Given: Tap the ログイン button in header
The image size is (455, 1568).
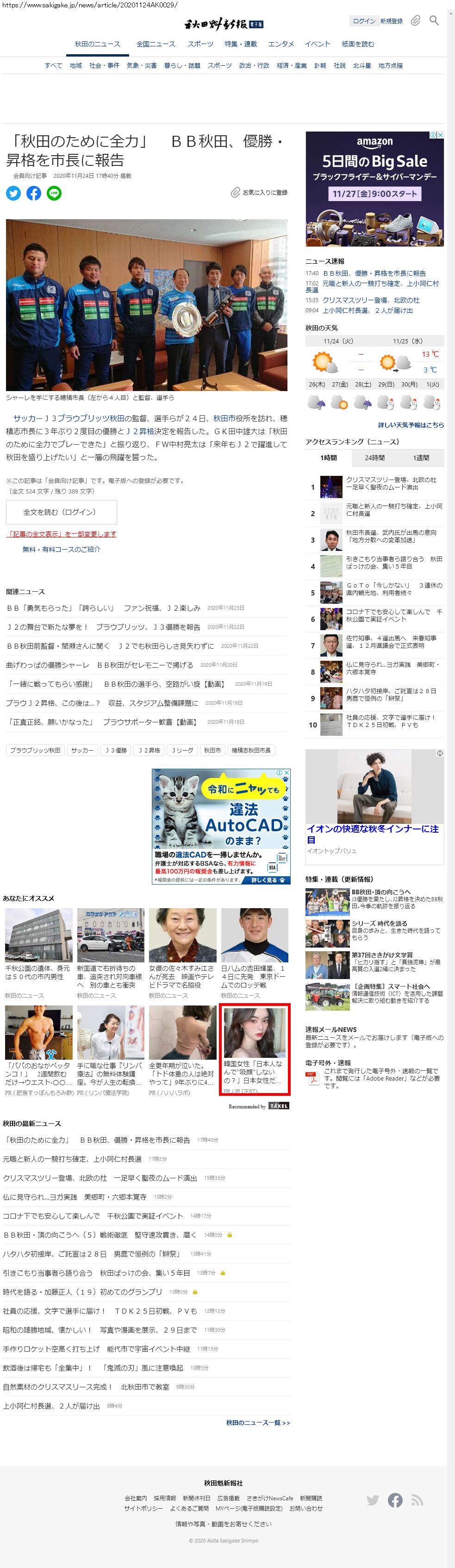Looking at the screenshot, I should [364, 21].
